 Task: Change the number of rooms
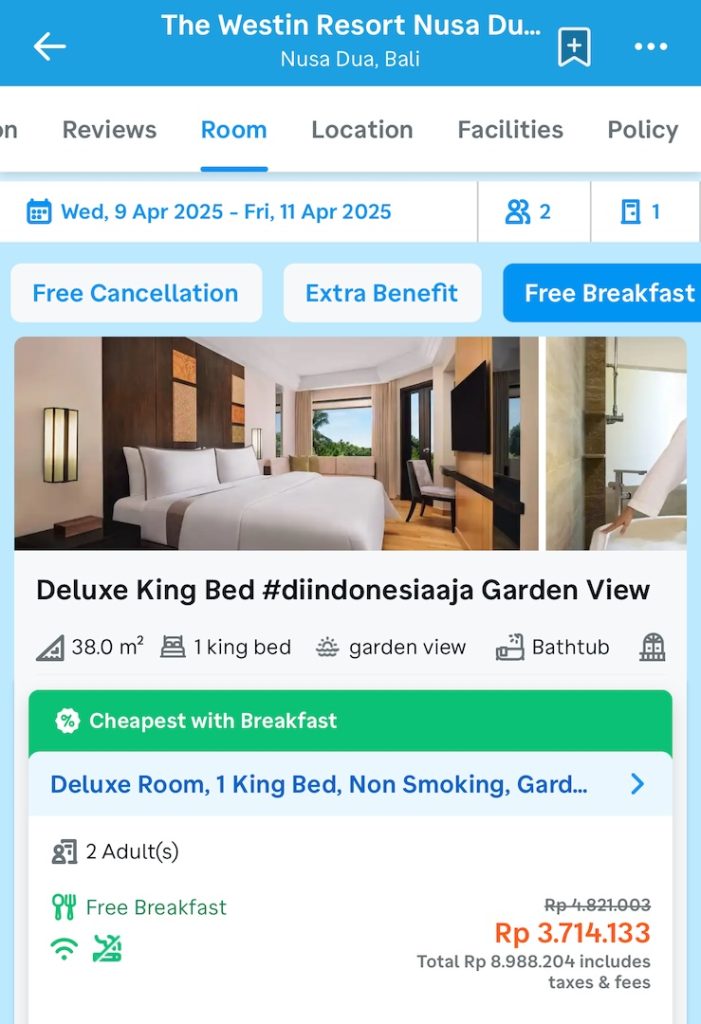(x=641, y=212)
